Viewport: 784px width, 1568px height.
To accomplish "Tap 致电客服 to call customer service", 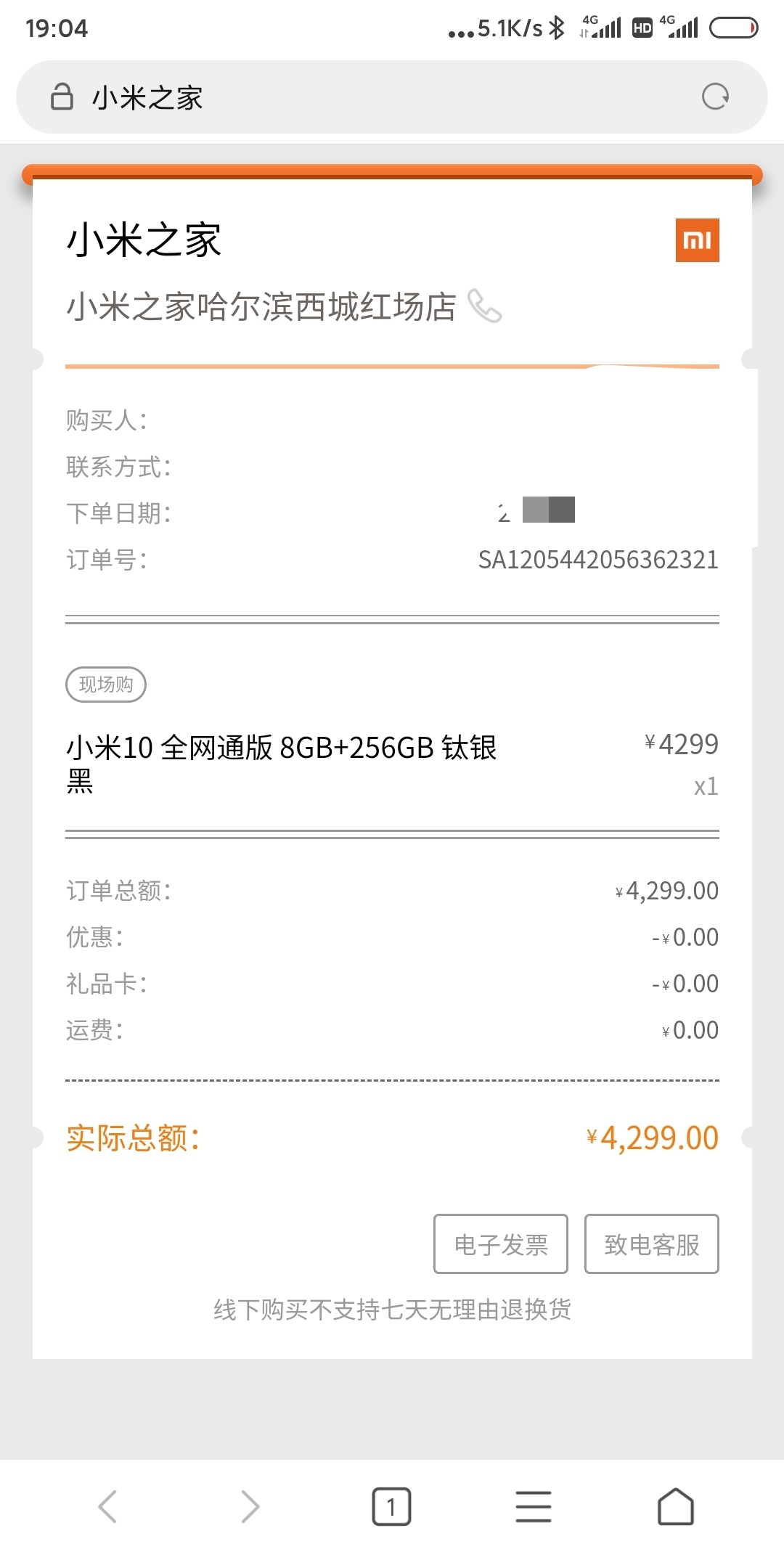I will (x=652, y=1244).
